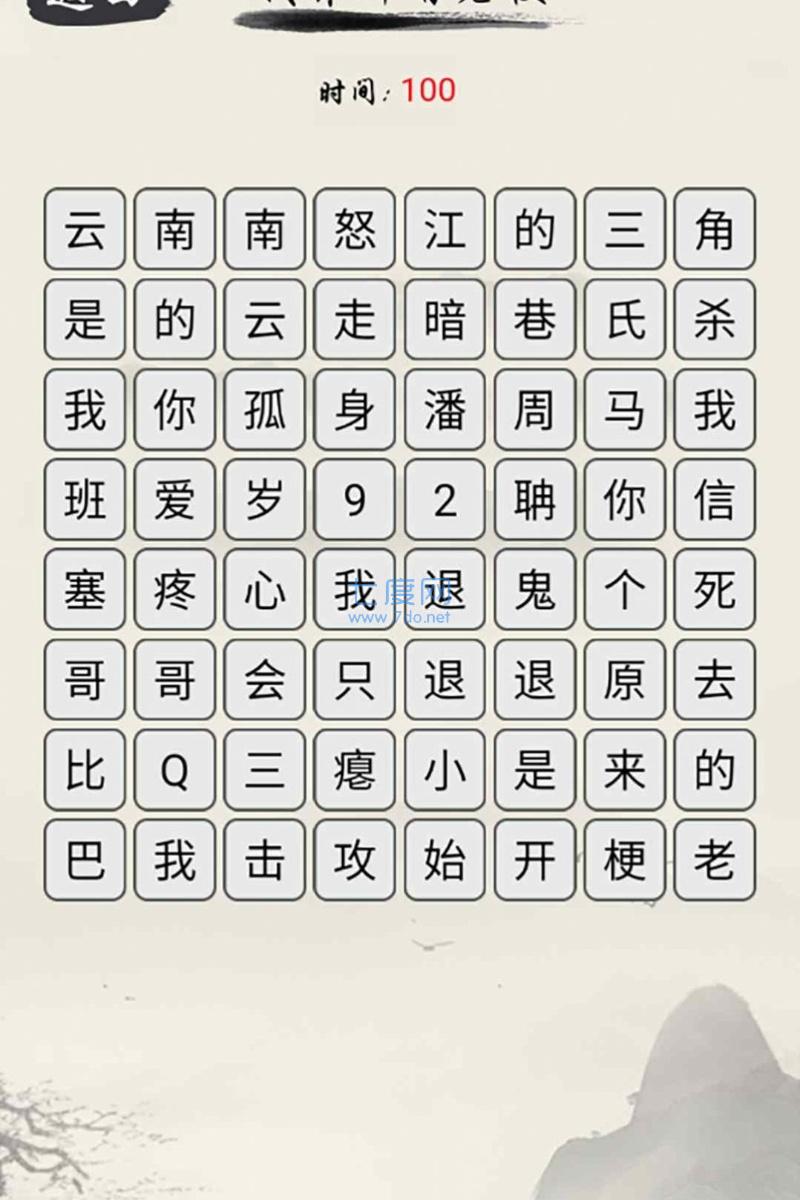Choose the 鬼 tile
Viewport: 800px width, 1200px height.
pos(535,589)
